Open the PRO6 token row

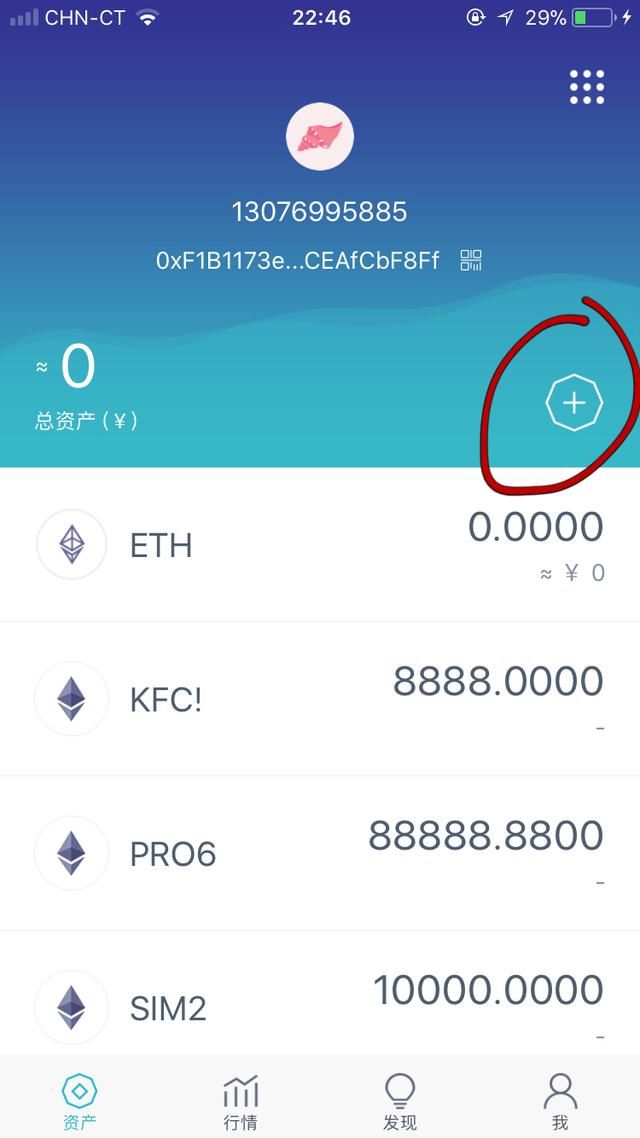click(320, 853)
